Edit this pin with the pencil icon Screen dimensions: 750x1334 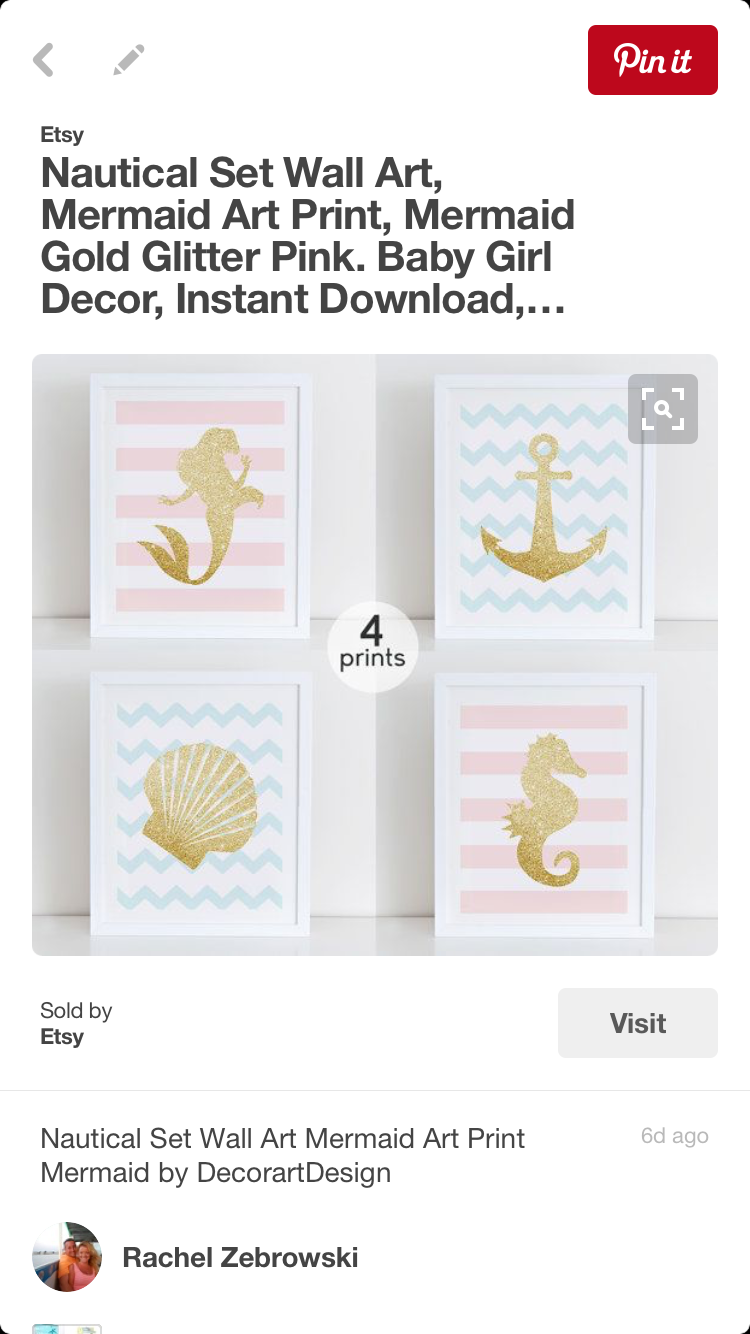click(128, 60)
